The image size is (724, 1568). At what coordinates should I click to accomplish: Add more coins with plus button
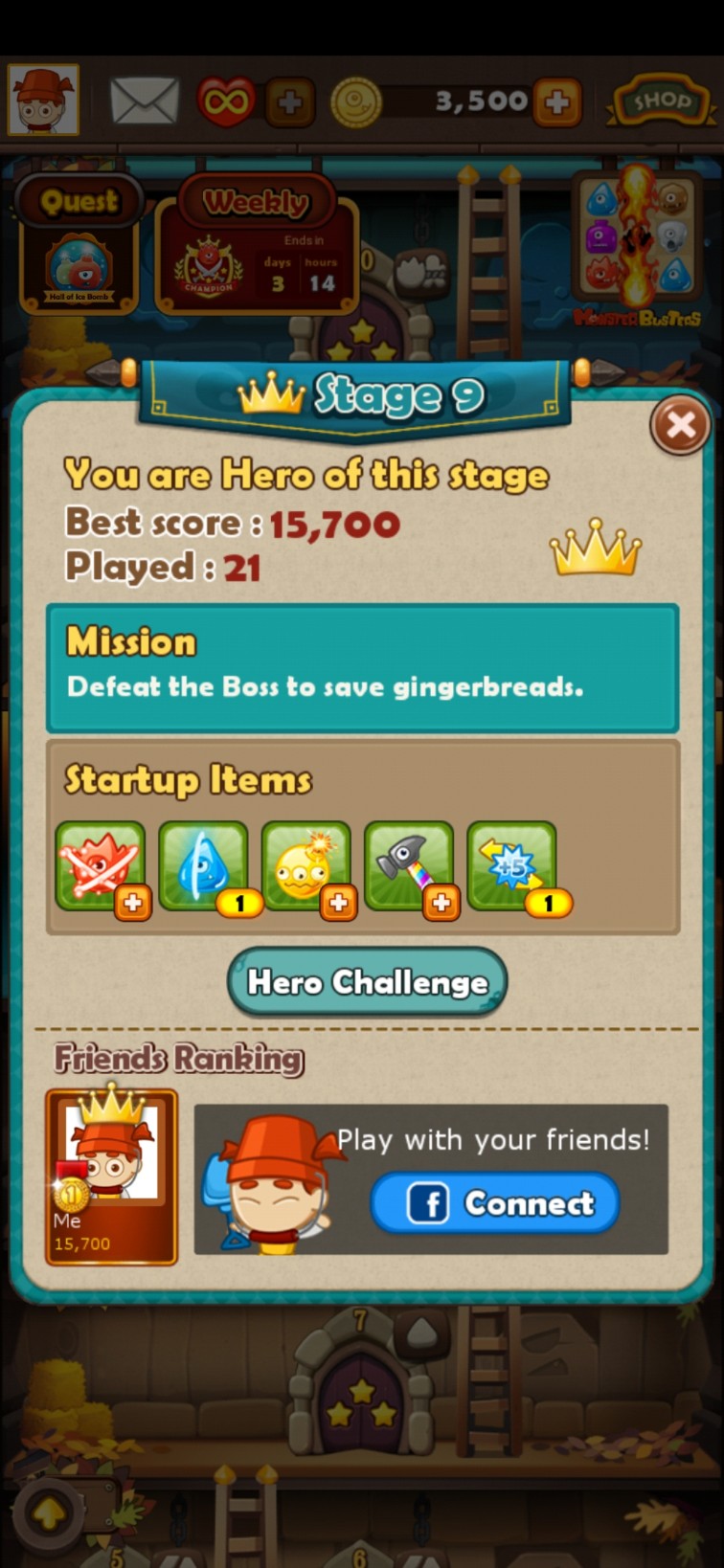pyautogui.click(x=557, y=101)
